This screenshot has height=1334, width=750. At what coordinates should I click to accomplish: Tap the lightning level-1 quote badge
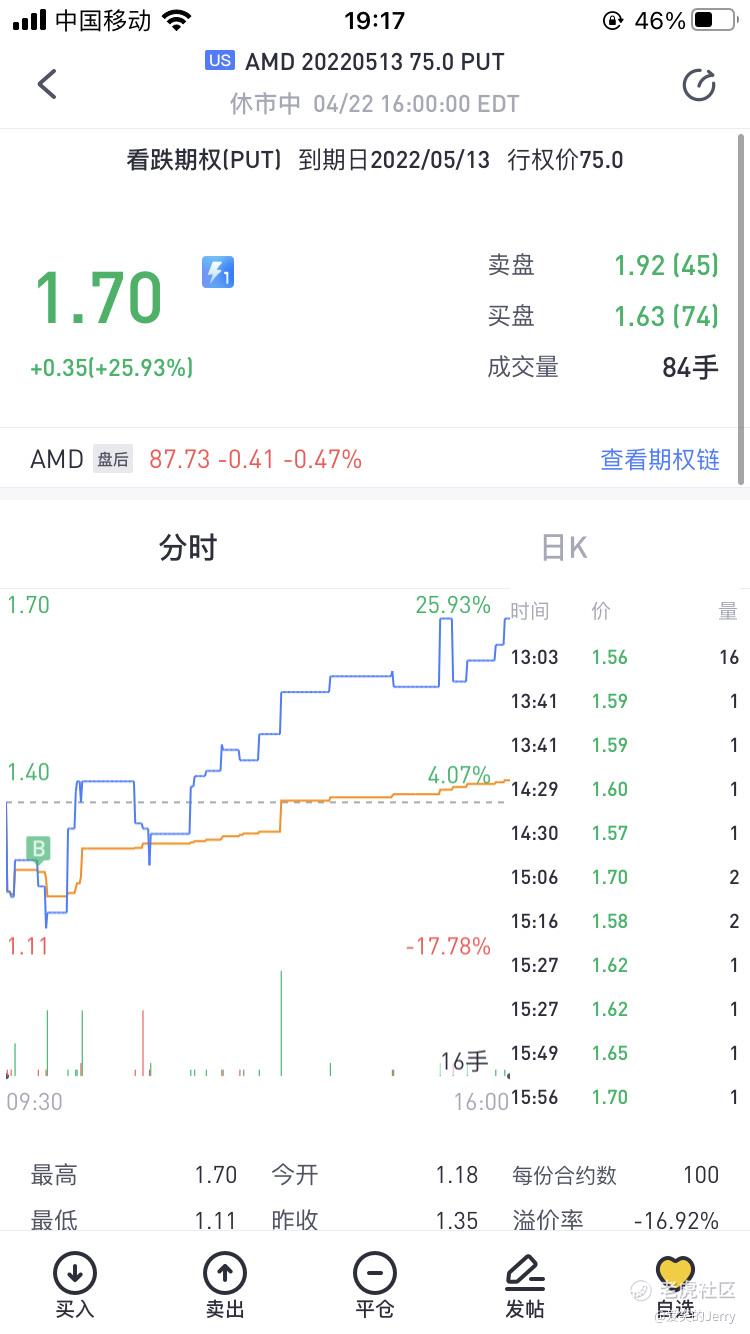pyautogui.click(x=218, y=272)
